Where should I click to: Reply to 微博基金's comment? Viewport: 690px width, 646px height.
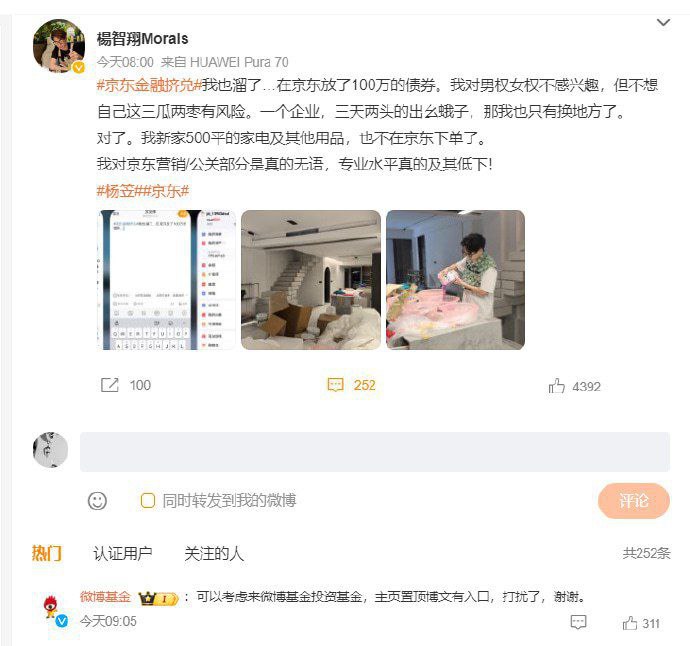click(578, 623)
